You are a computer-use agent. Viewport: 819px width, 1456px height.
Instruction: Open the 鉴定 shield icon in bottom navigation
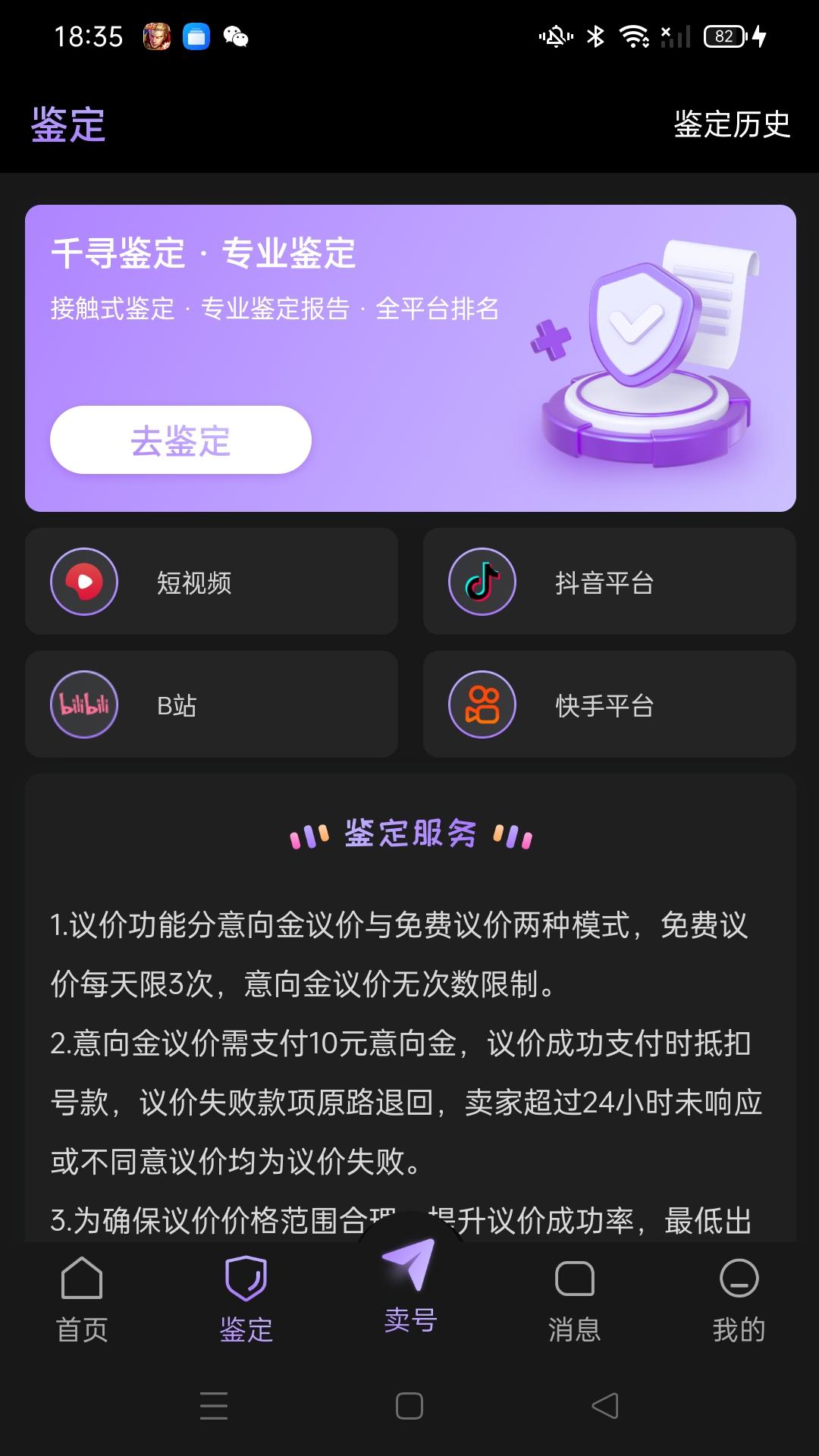pos(246,1279)
